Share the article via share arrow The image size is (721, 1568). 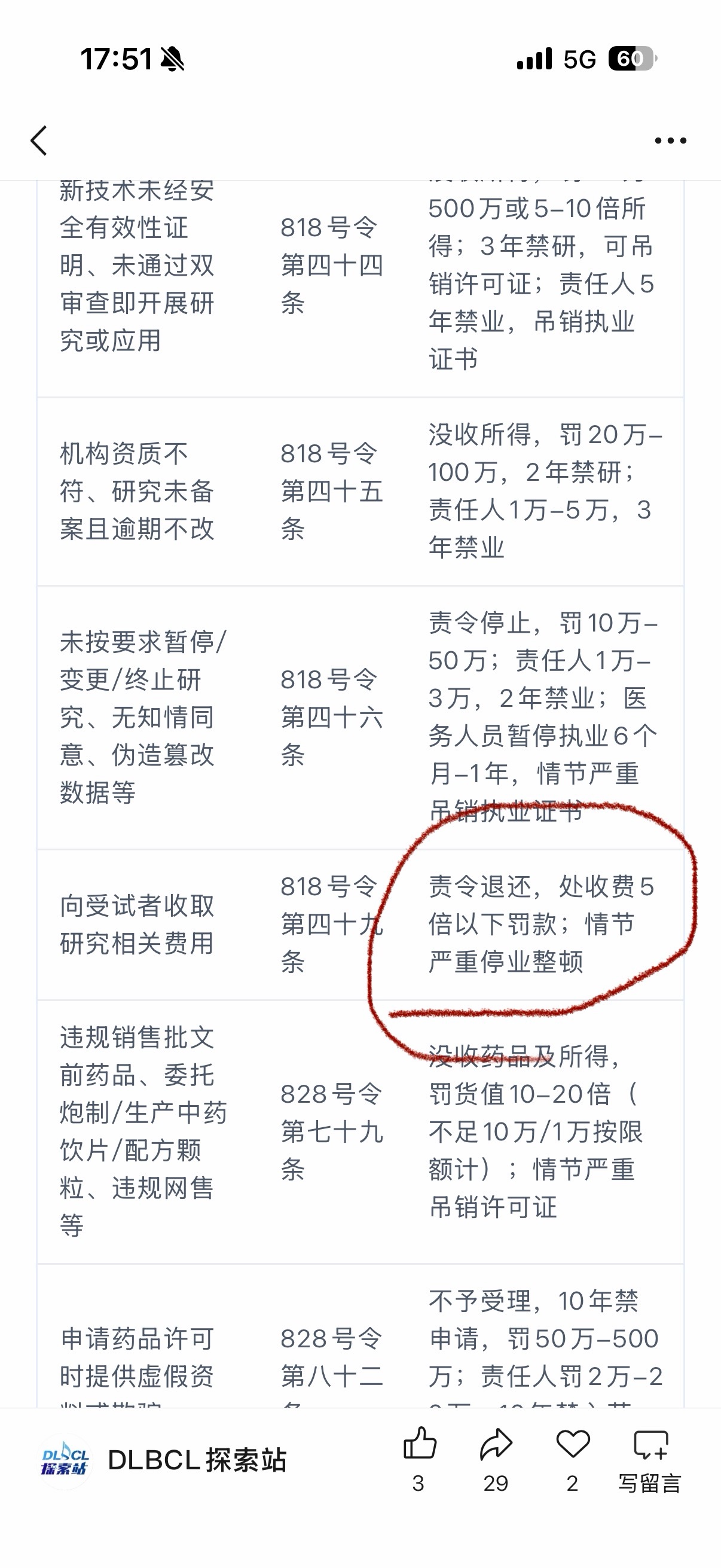[496, 1444]
